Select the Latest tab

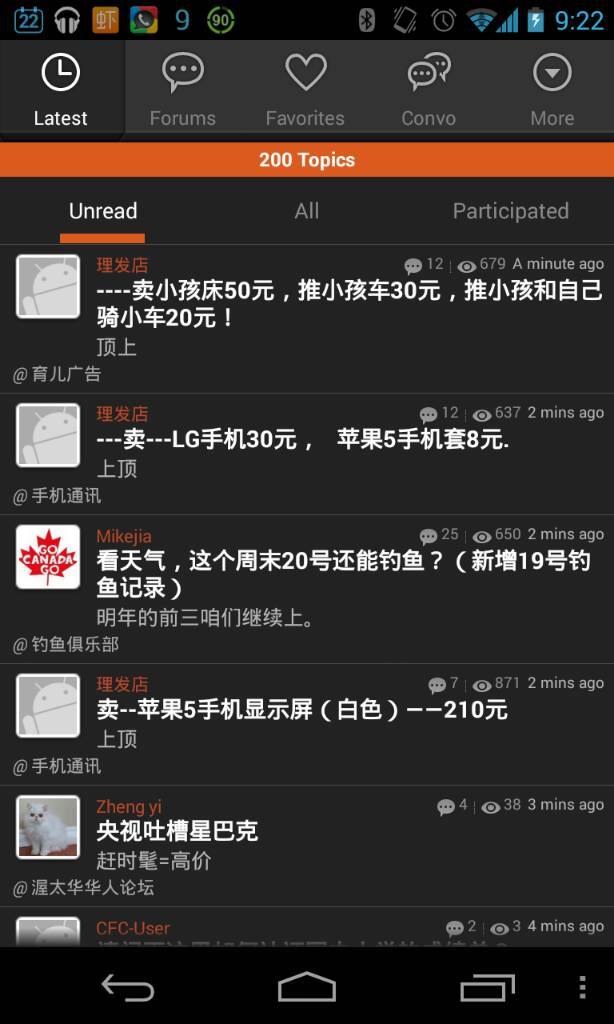click(61, 90)
